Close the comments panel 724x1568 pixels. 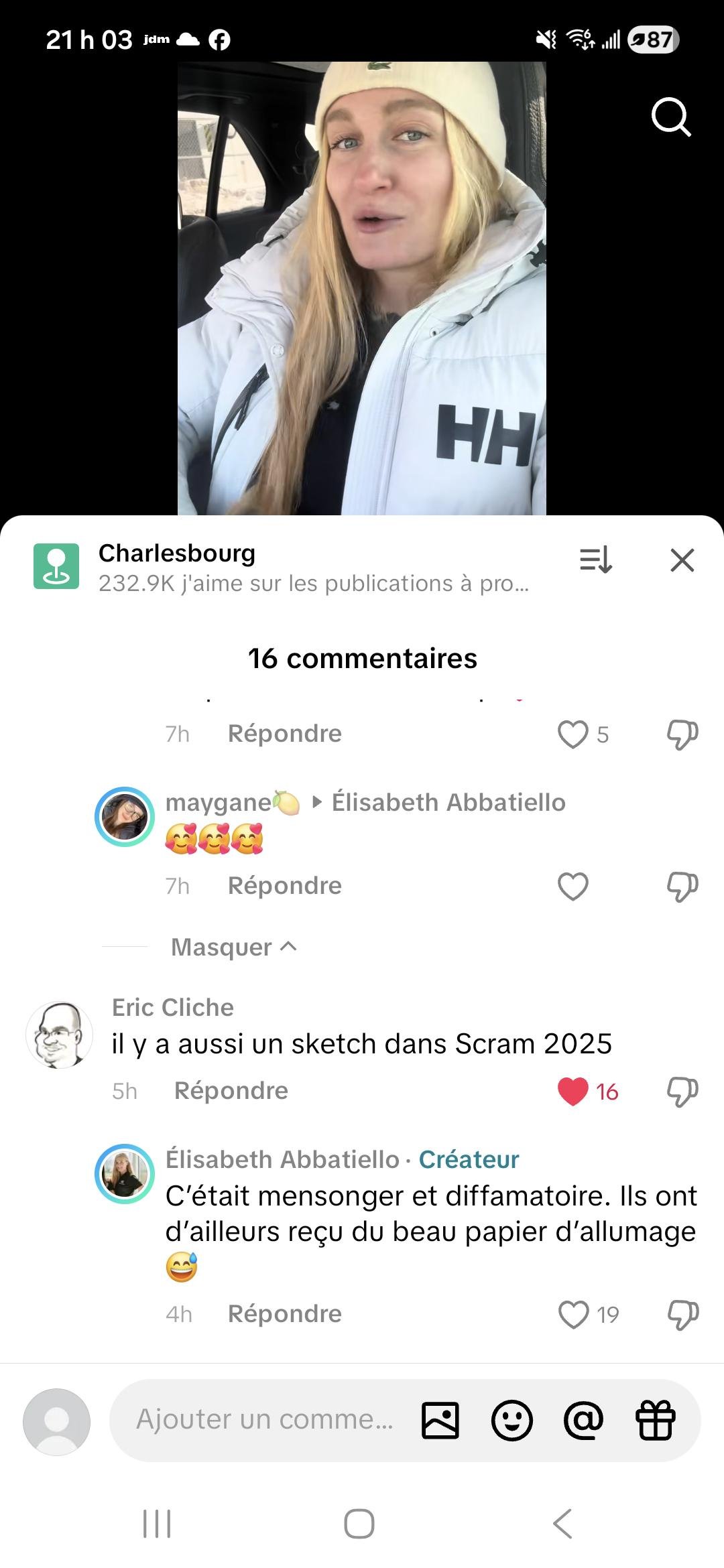tap(682, 560)
